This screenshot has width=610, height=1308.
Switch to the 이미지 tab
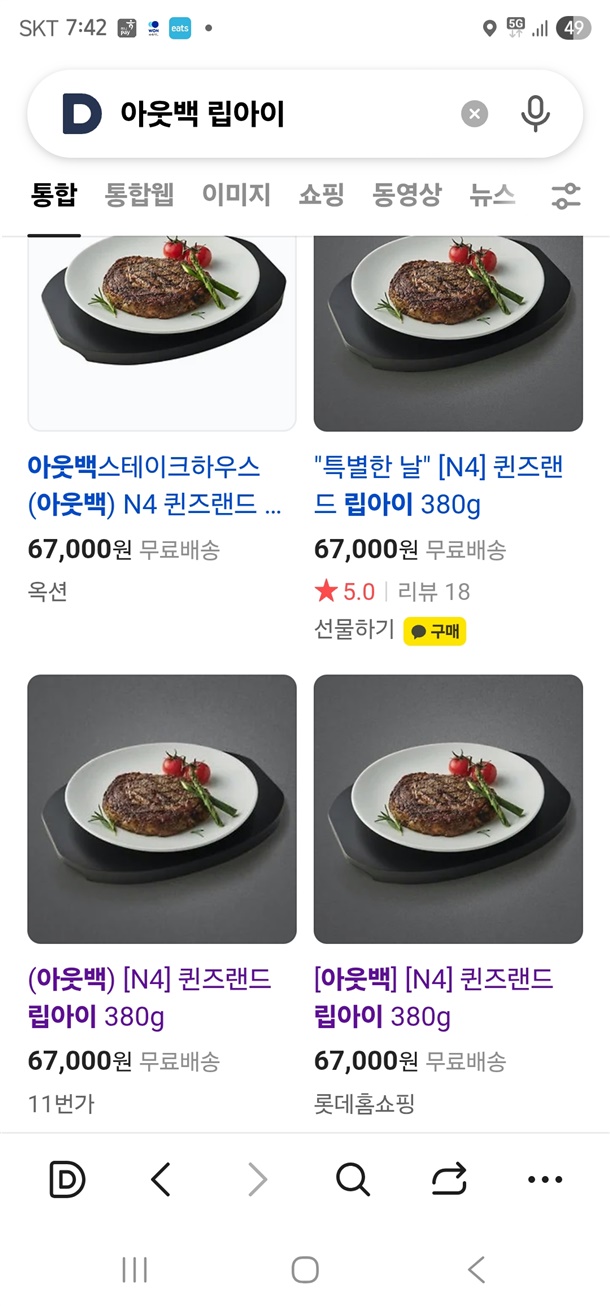(236, 195)
